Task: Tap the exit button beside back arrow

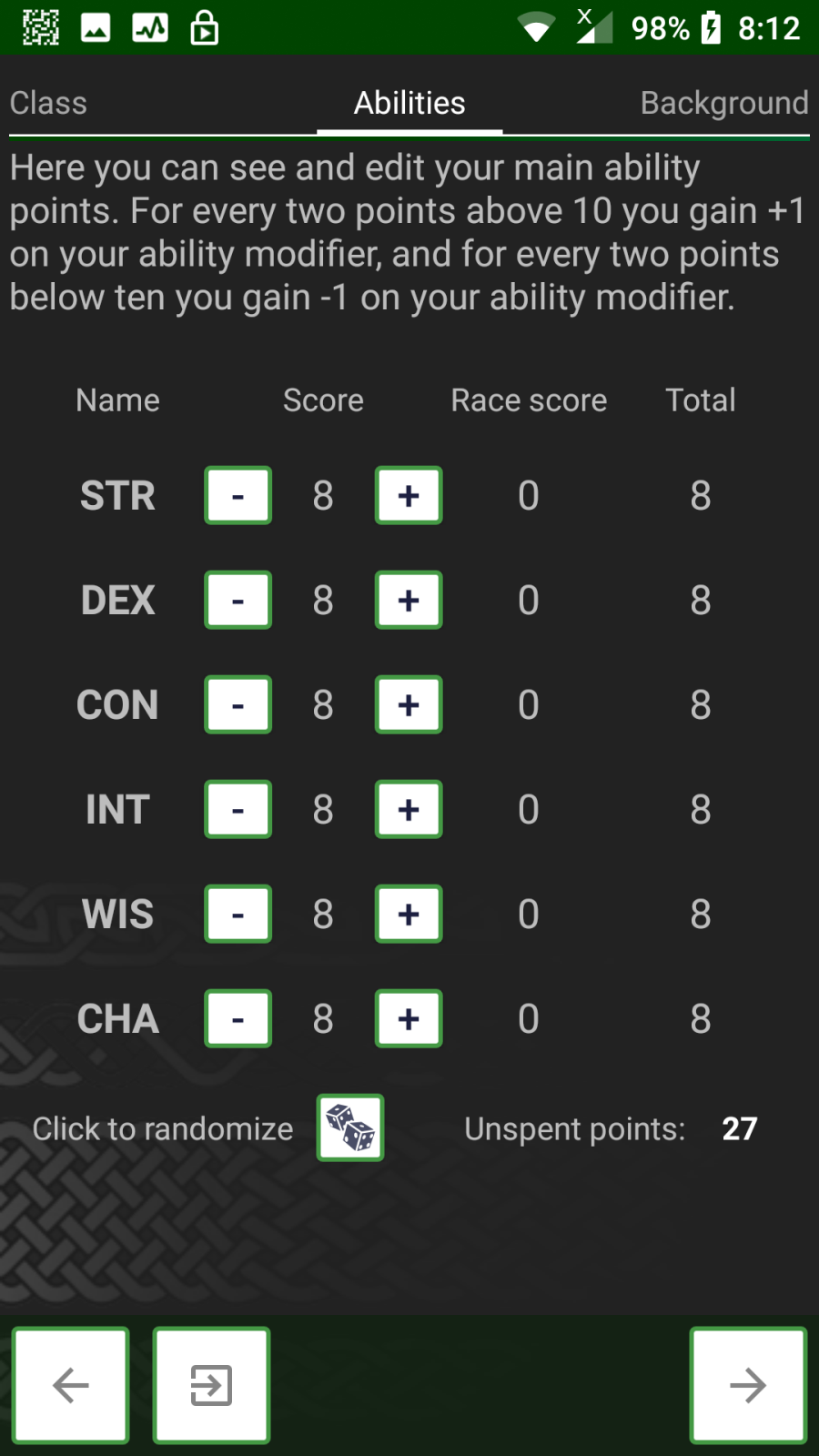Action: pyautogui.click(x=211, y=1385)
